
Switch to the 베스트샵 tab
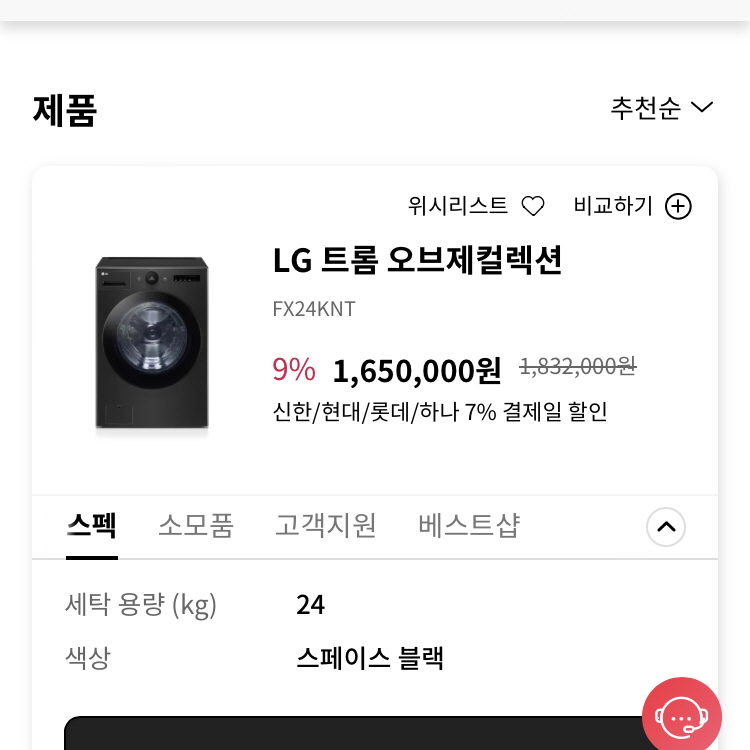point(469,525)
